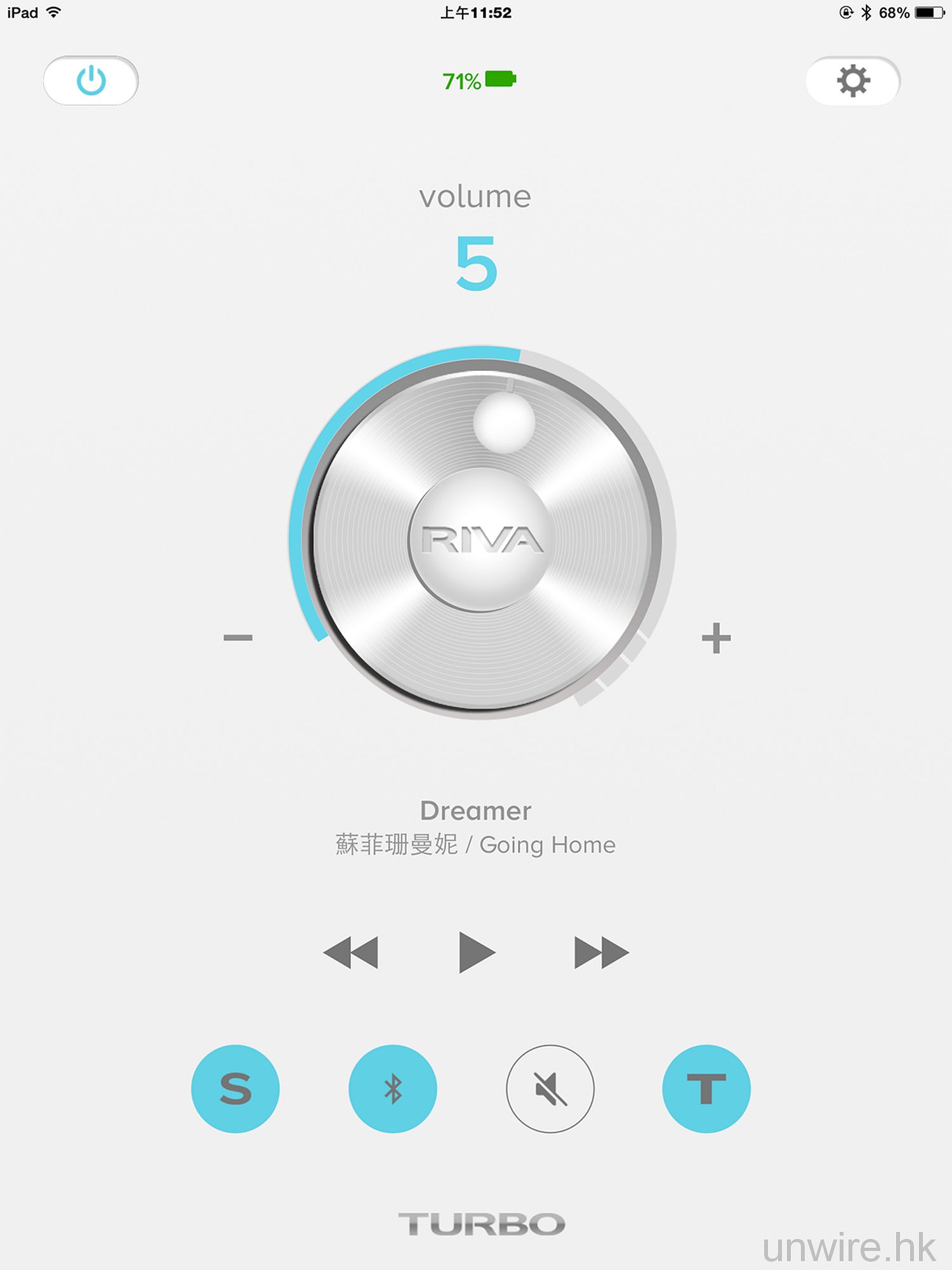The image size is (952, 1270).
Task: Tap the RIVA volume dial
Action: (x=482, y=540)
